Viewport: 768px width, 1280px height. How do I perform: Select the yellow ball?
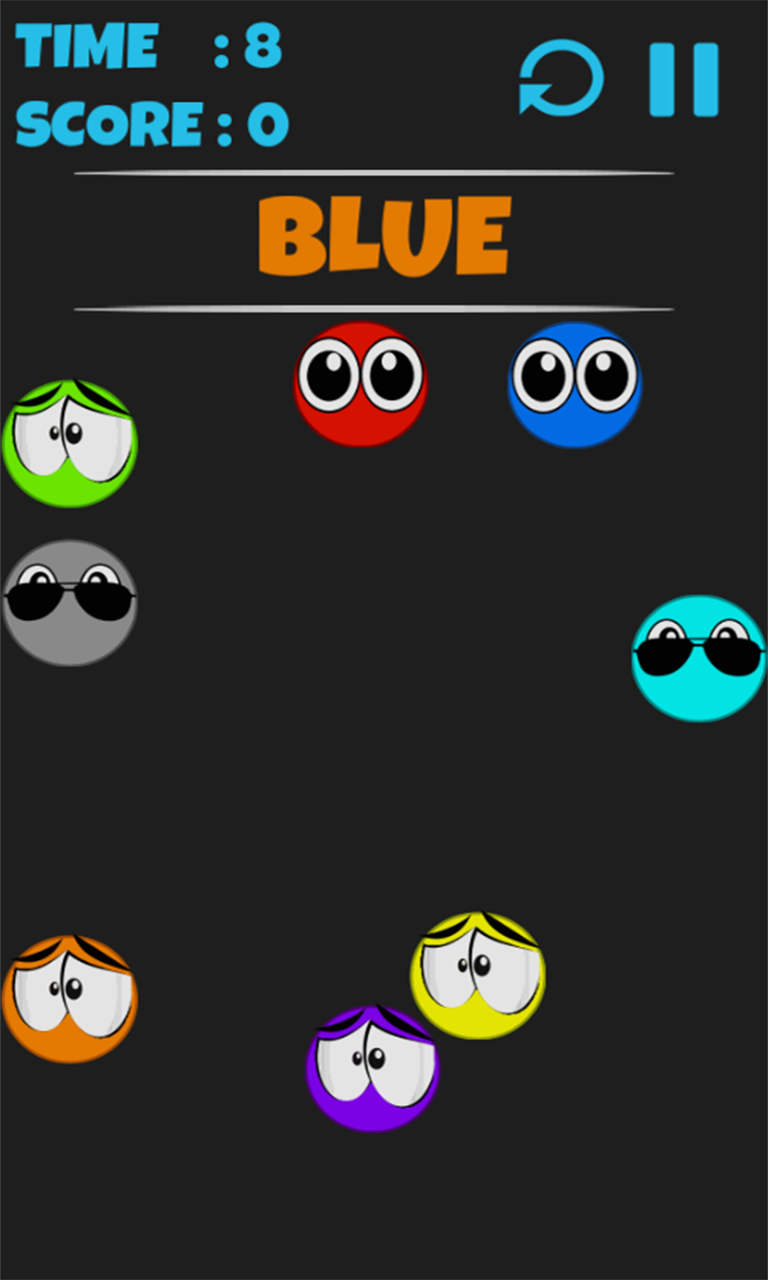(478, 975)
